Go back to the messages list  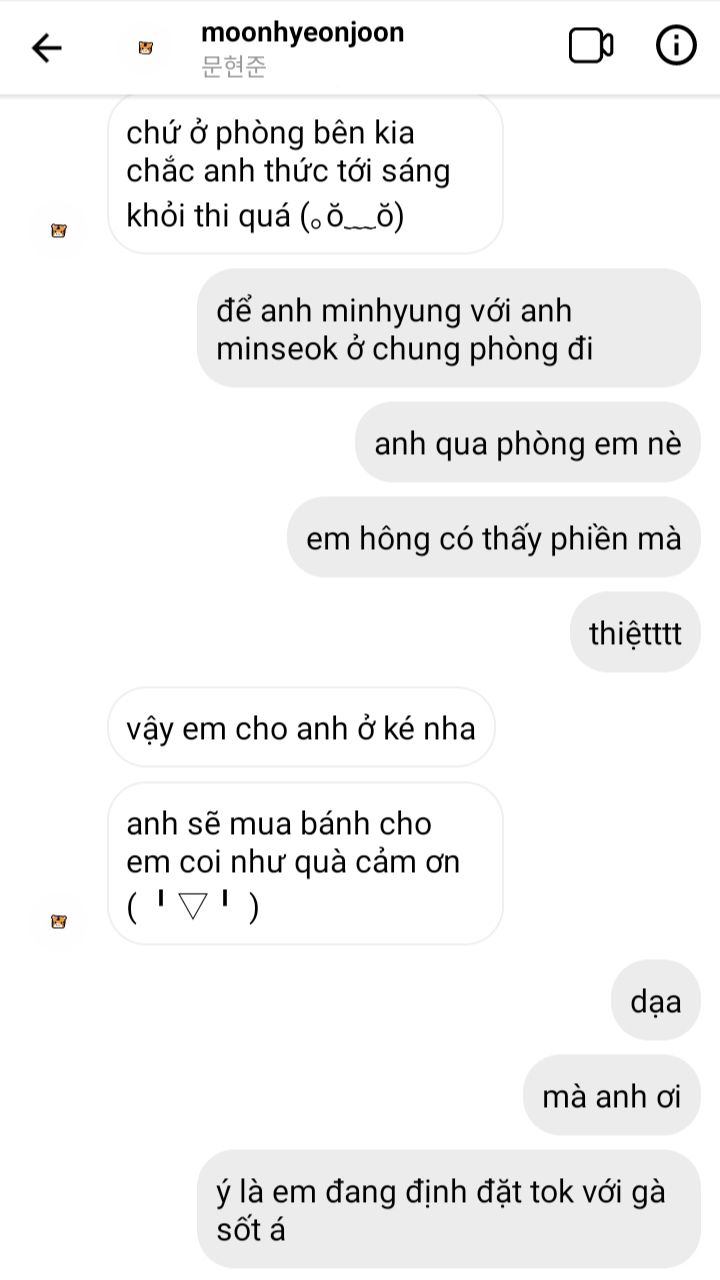click(x=47, y=47)
